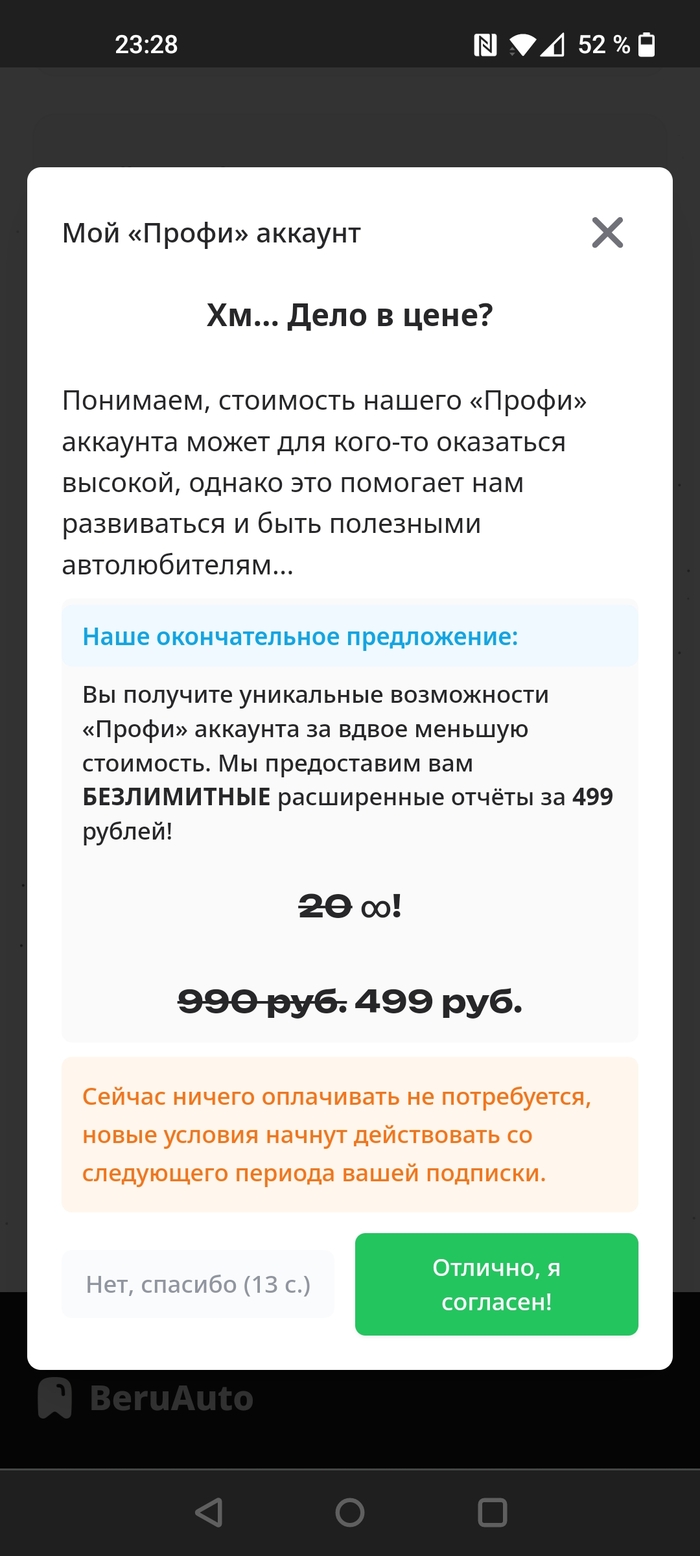Close the «Профи» account dialog
This screenshot has width=700, height=1556.
pos(607,233)
